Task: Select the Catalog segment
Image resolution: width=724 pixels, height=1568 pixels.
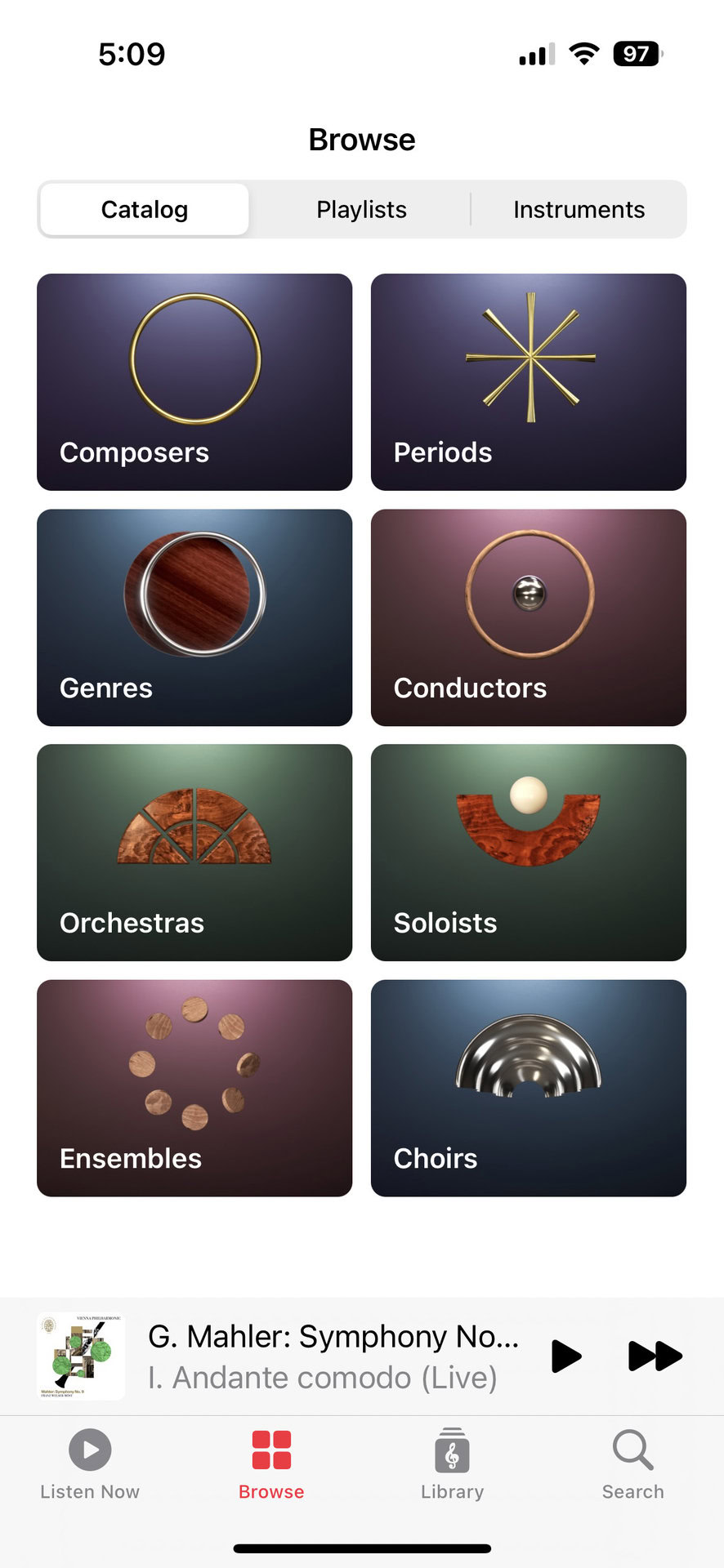Action: click(x=145, y=210)
